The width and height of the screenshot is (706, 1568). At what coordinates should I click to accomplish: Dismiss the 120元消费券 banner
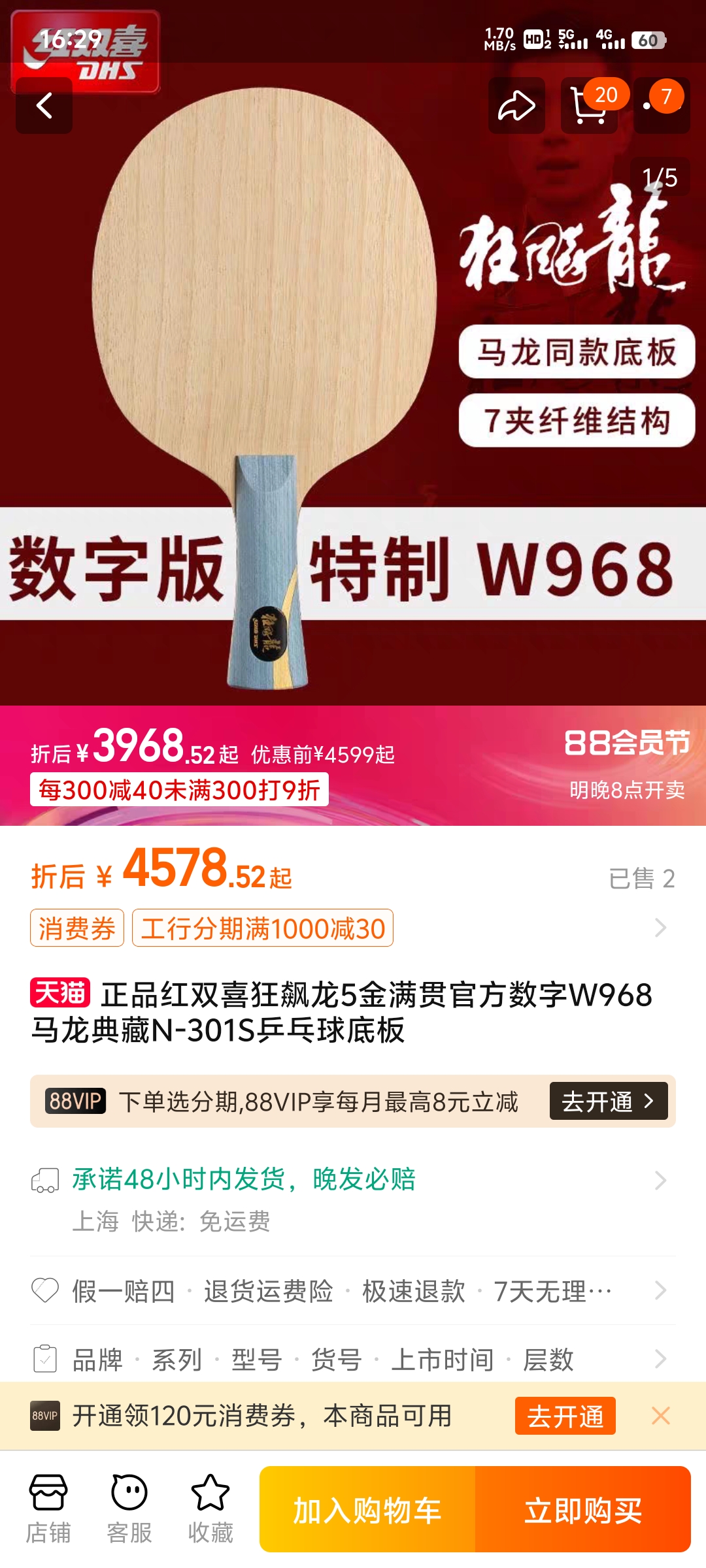pos(661,1416)
